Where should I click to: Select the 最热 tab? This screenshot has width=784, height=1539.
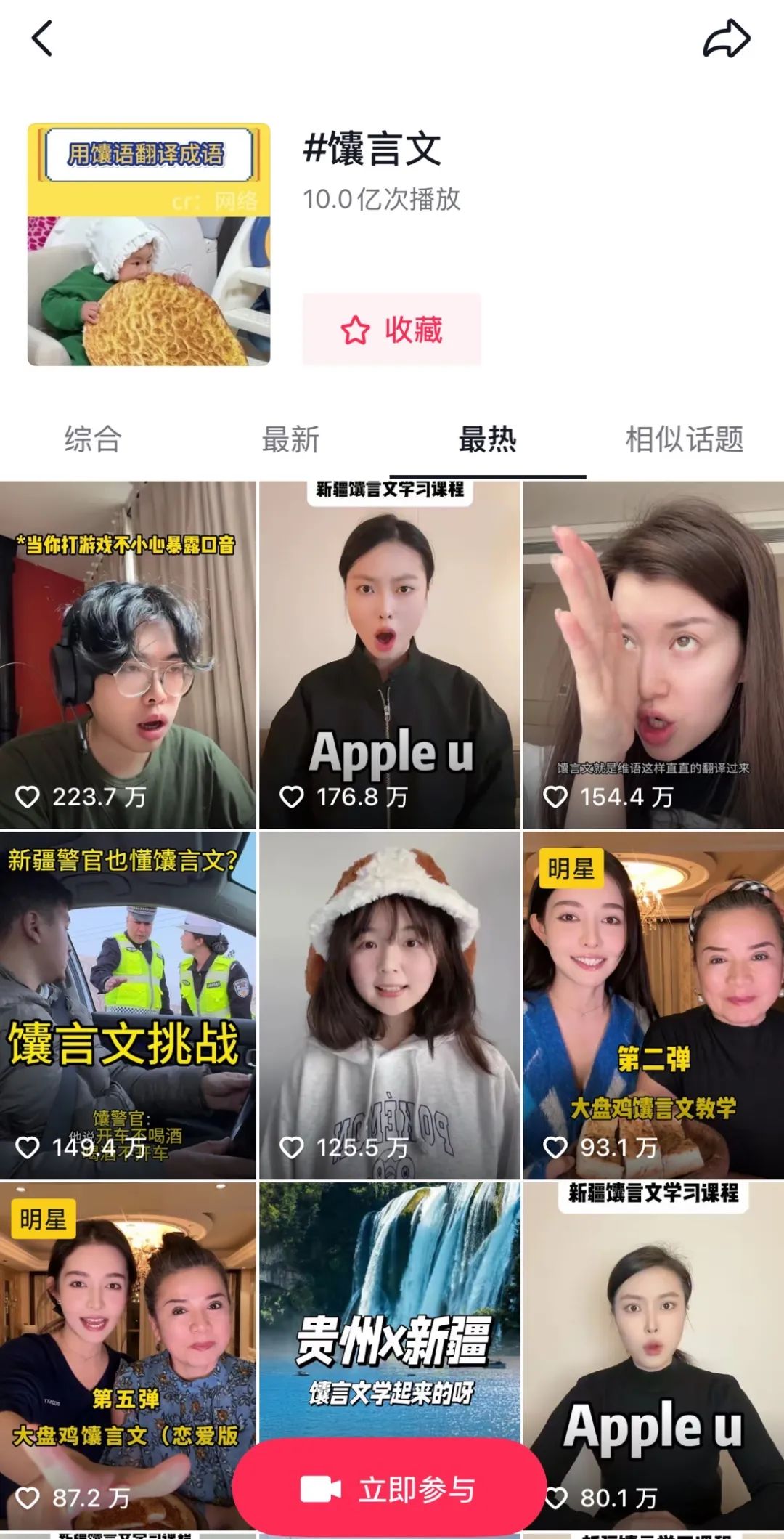coord(488,439)
